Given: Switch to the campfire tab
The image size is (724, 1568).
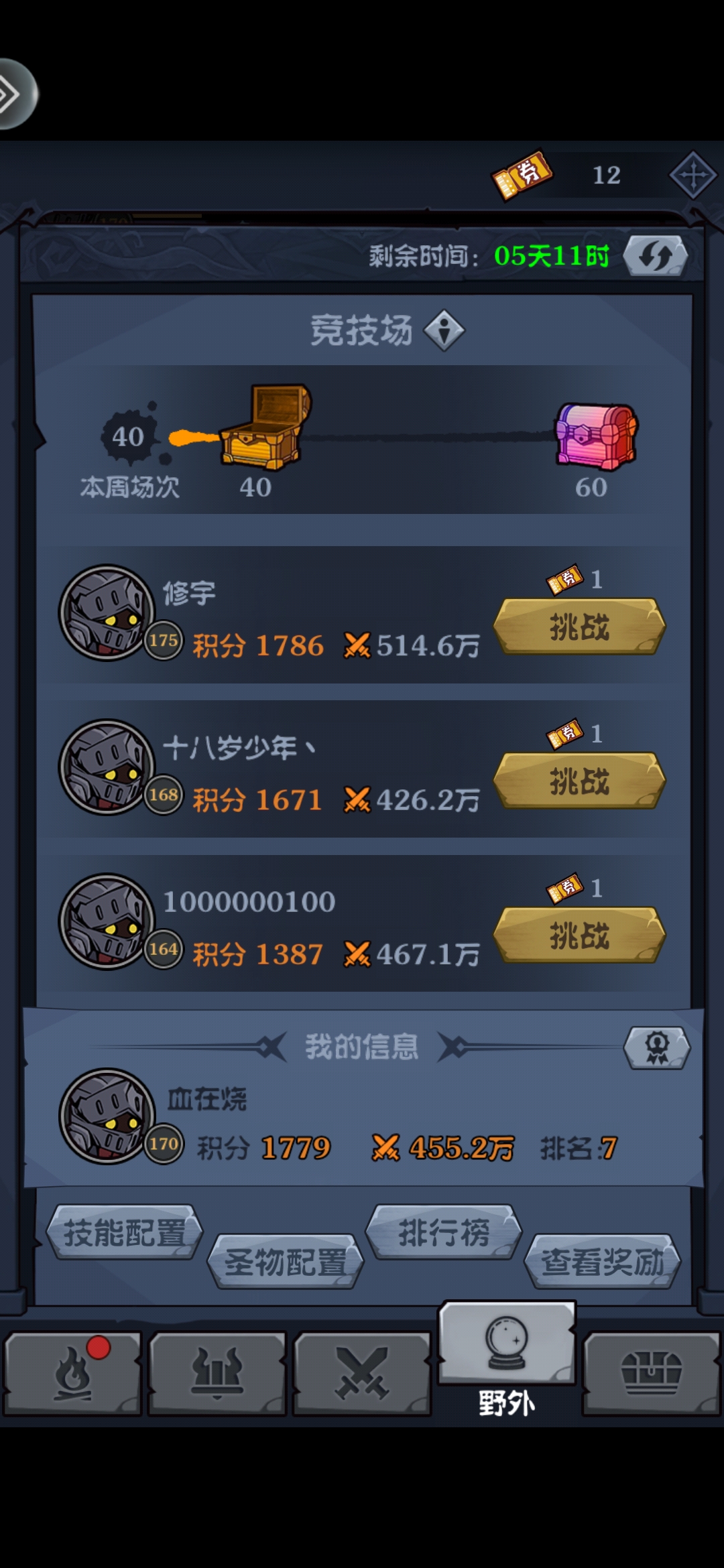Looking at the screenshot, I should (x=72, y=1374).
